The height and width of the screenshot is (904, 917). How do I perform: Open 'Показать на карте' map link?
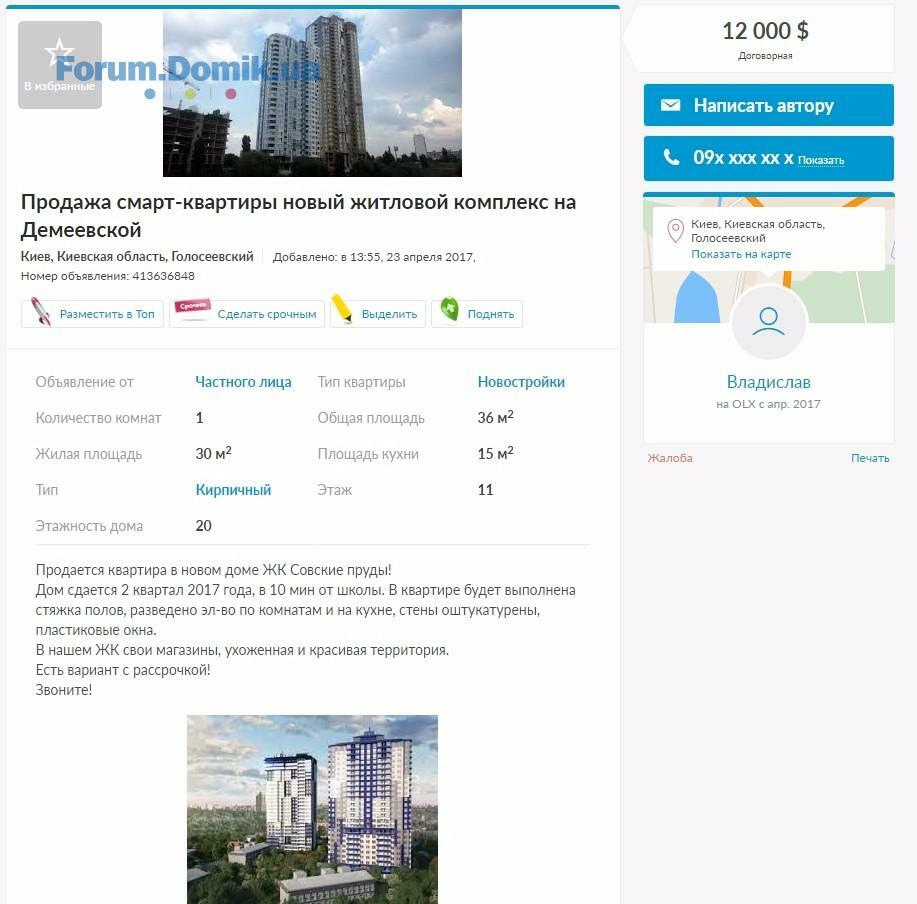pos(740,254)
